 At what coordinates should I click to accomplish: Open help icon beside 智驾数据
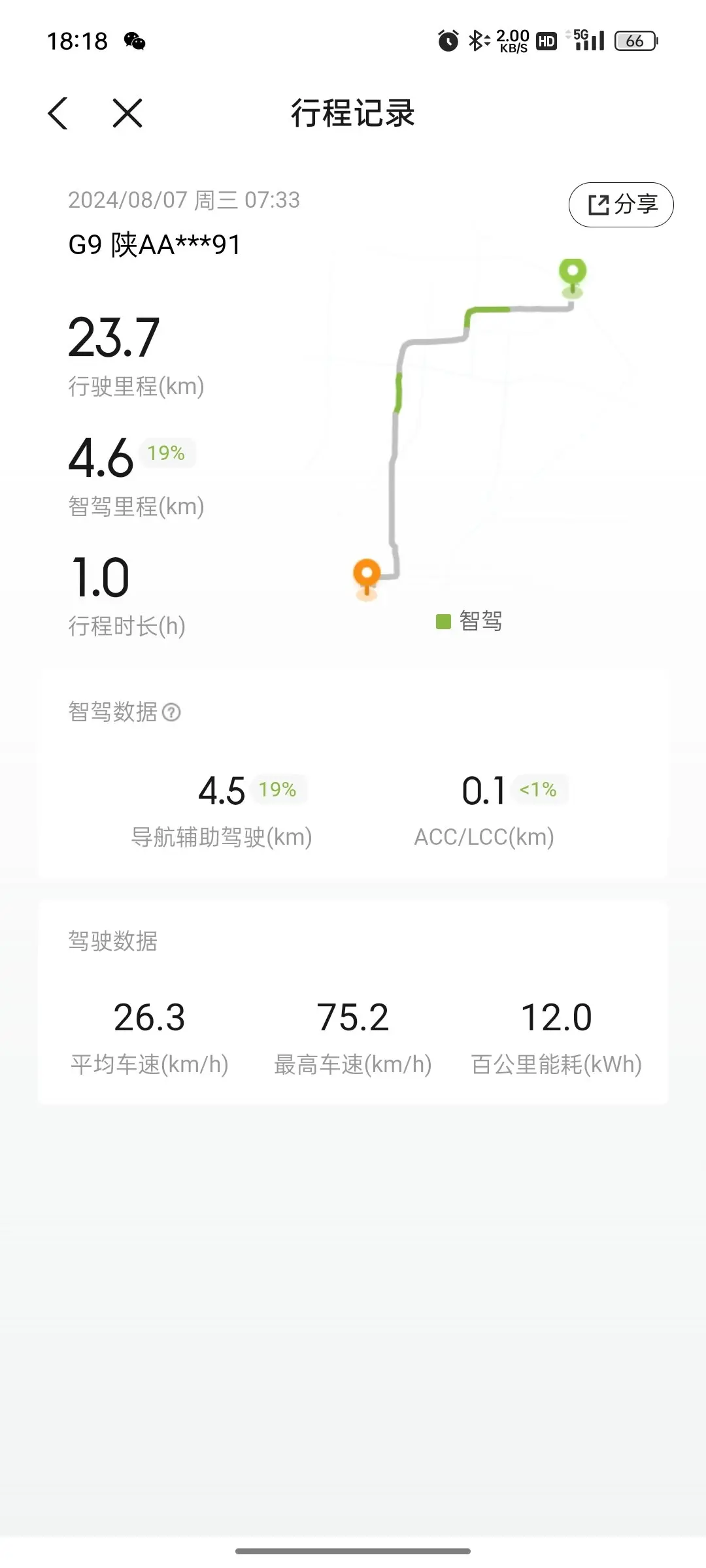coord(171,712)
